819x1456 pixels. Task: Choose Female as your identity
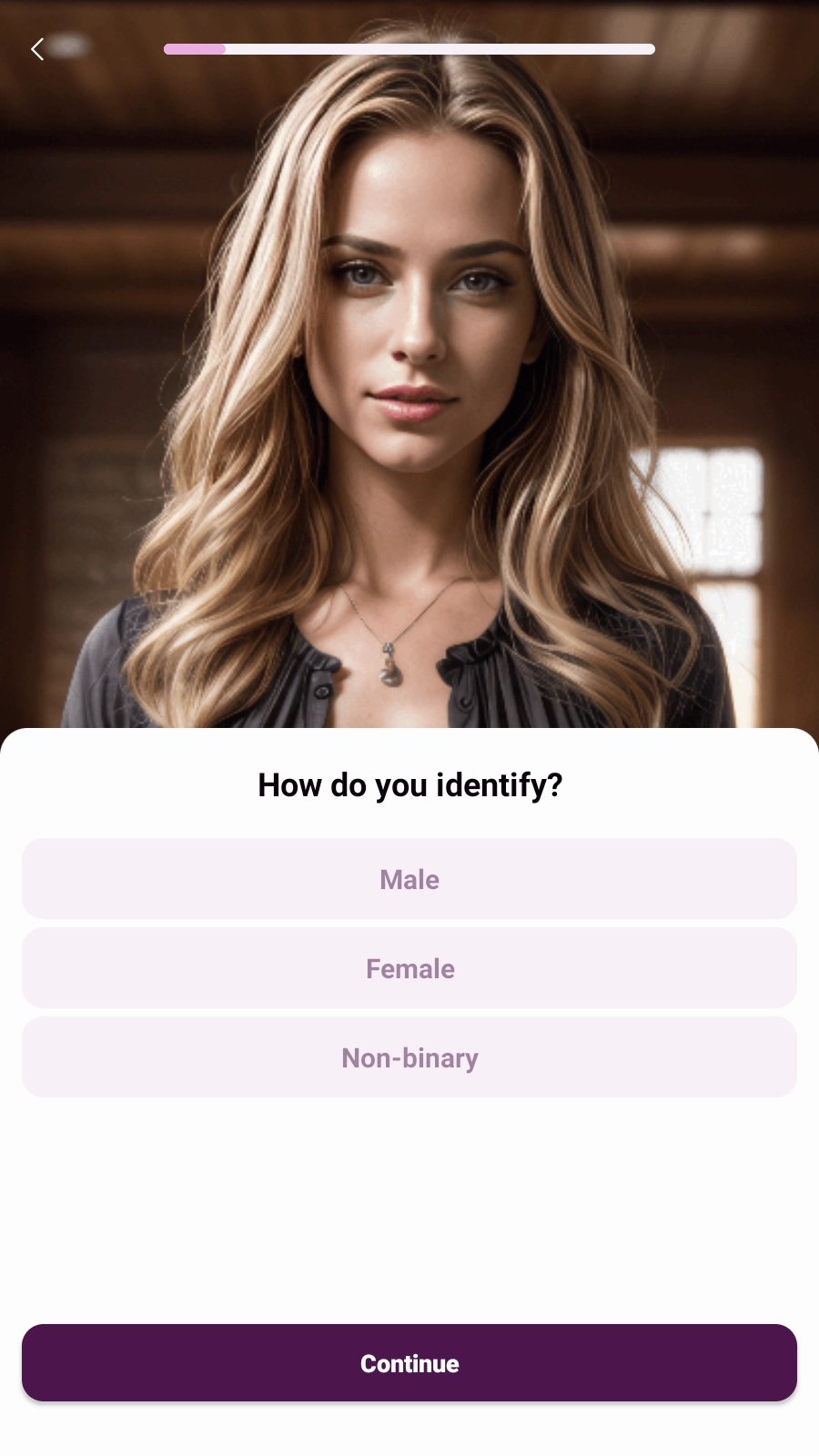tap(409, 968)
